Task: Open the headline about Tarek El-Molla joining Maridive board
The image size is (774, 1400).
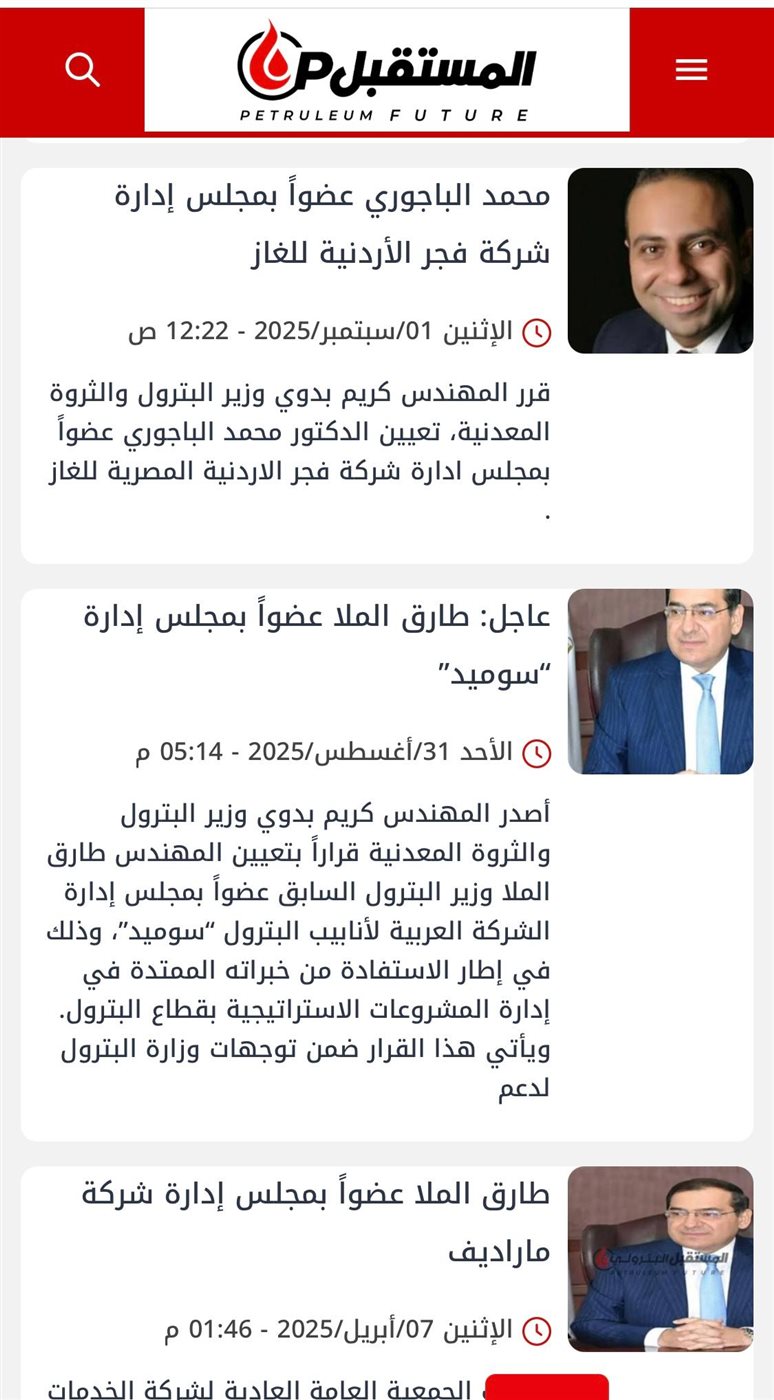Action: (316, 1222)
